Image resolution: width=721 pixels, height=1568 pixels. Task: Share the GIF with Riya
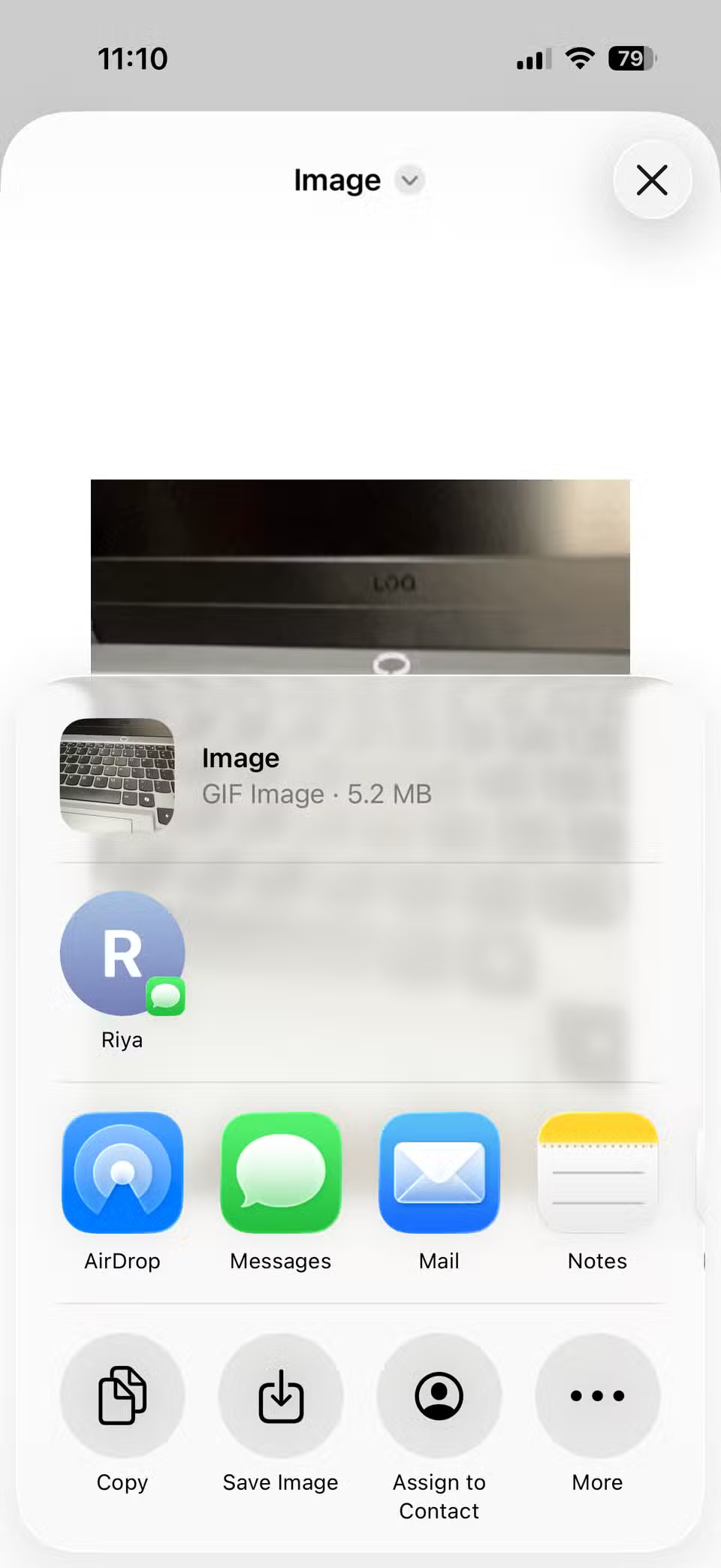pyautogui.click(x=122, y=954)
